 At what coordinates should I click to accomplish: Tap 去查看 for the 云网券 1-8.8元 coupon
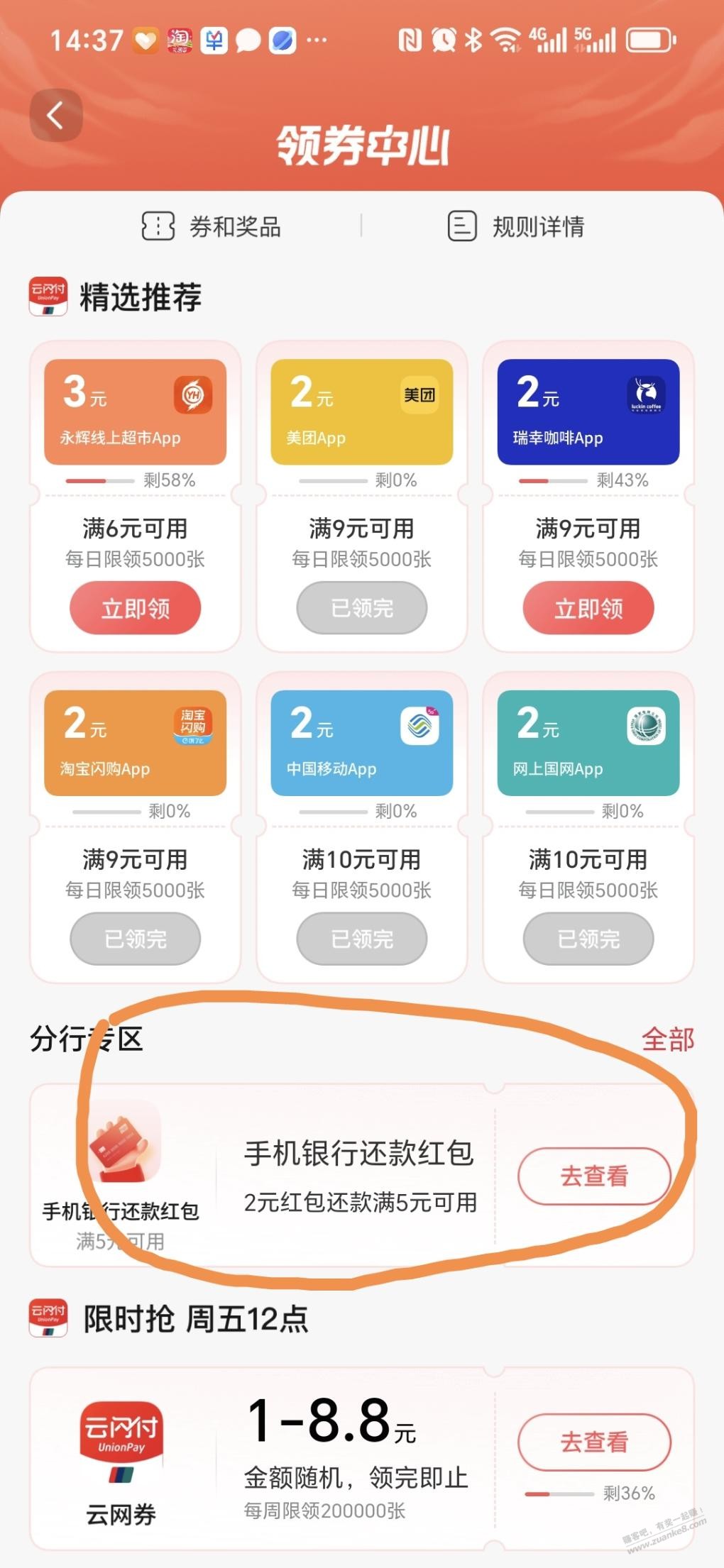coord(594,1442)
